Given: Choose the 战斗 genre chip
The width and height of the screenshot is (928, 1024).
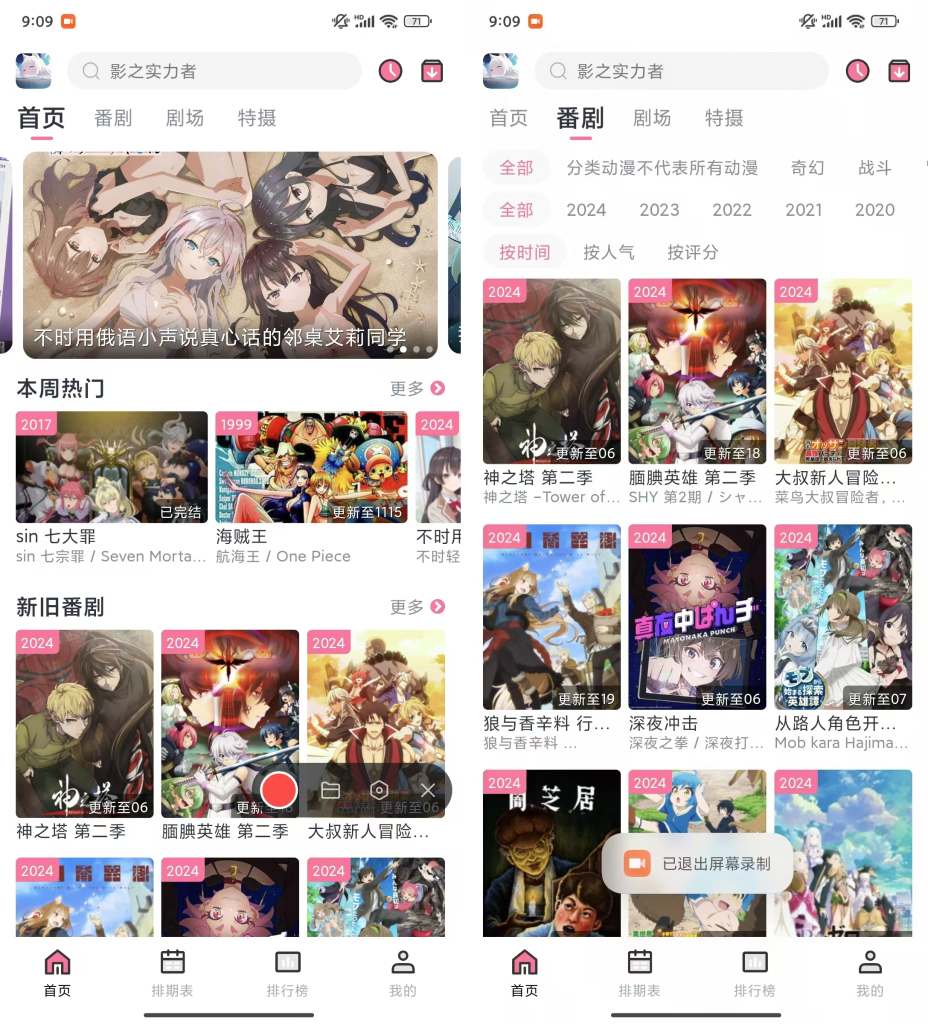Looking at the screenshot, I should click(874, 168).
